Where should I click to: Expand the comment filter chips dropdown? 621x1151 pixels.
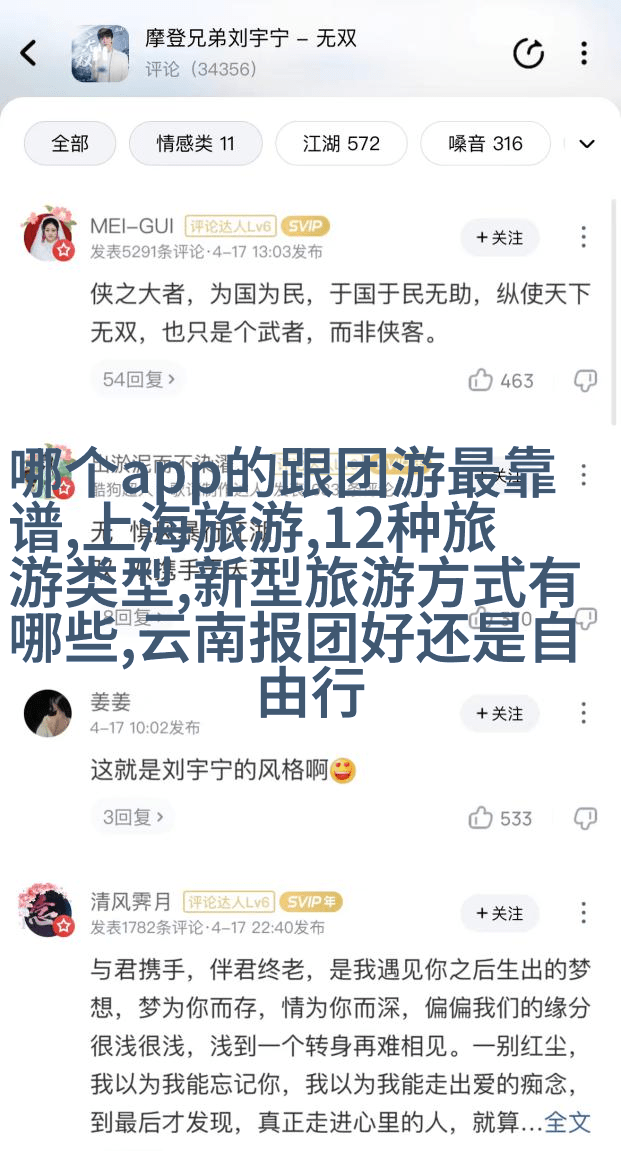(587, 143)
